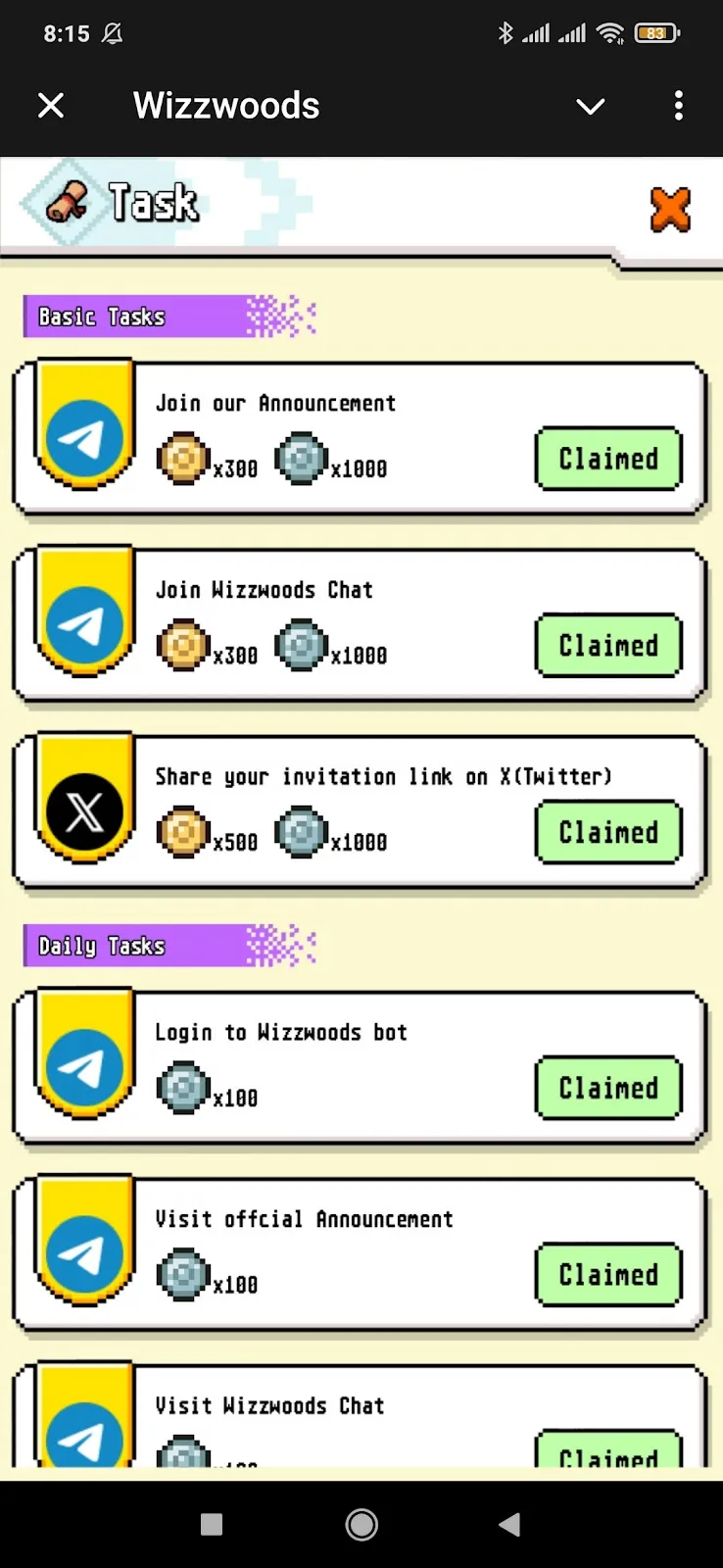Tap Claimed on Visit Wizzwoods Chat
The image size is (723, 1568).
pos(608,1450)
